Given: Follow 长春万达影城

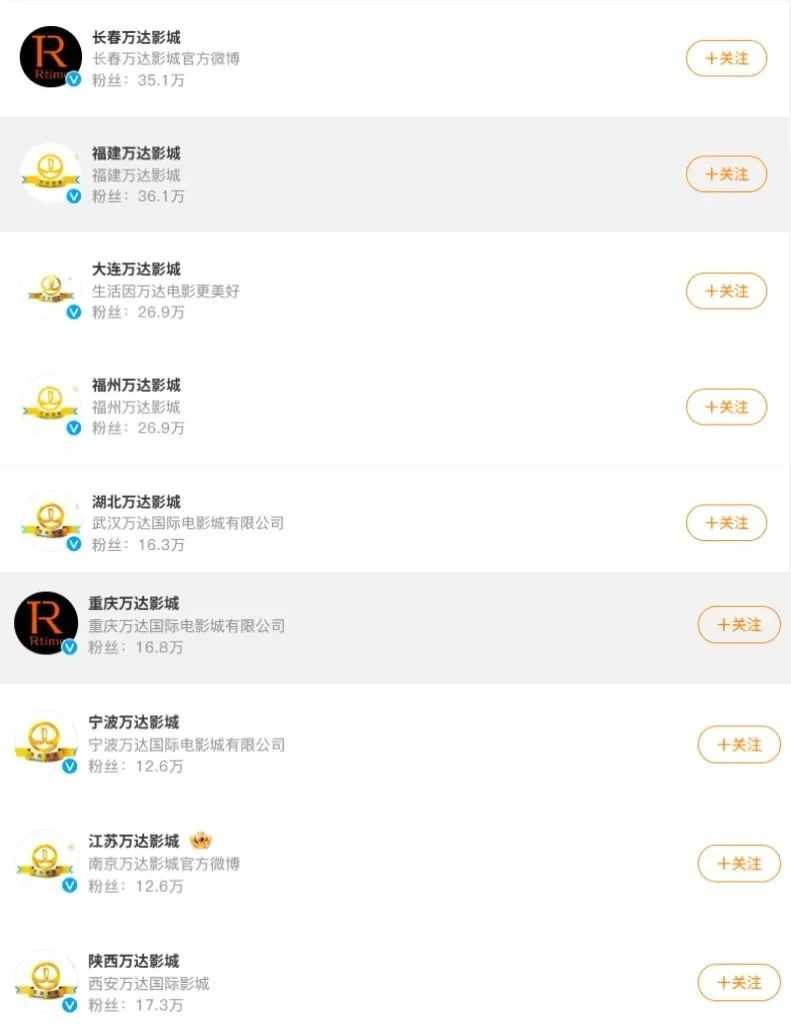Looking at the screenshot, I should 726,58.
